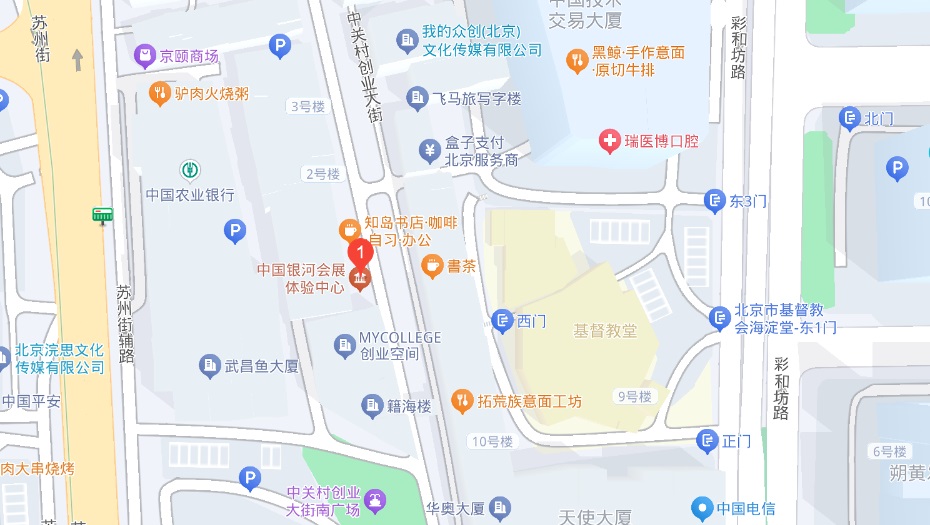Image resolution: width=930 pixels, height=525 pixels.
Task: Tap the 盒子支付北京服务商 marker
Action: [429, 151]
